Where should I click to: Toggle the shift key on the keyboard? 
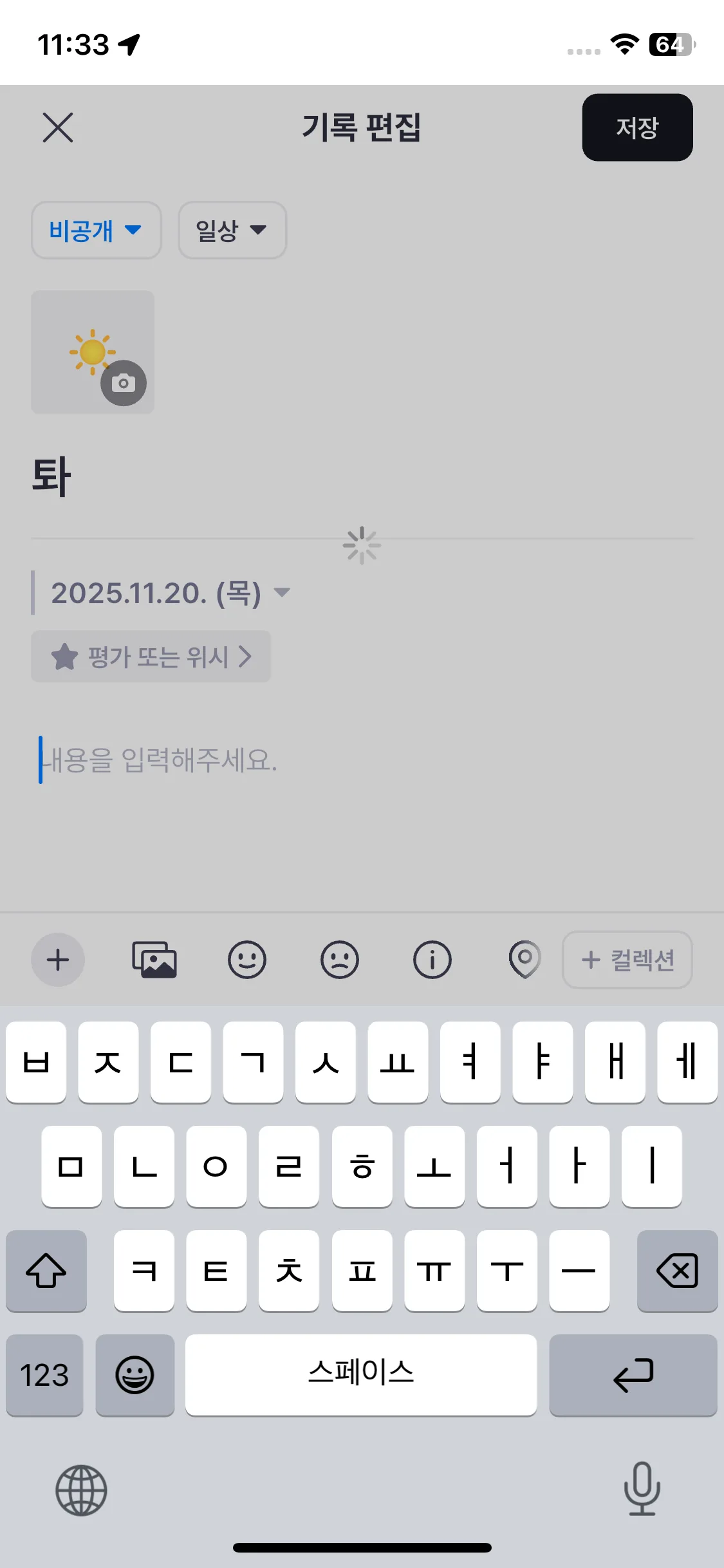coord(46,1271)
